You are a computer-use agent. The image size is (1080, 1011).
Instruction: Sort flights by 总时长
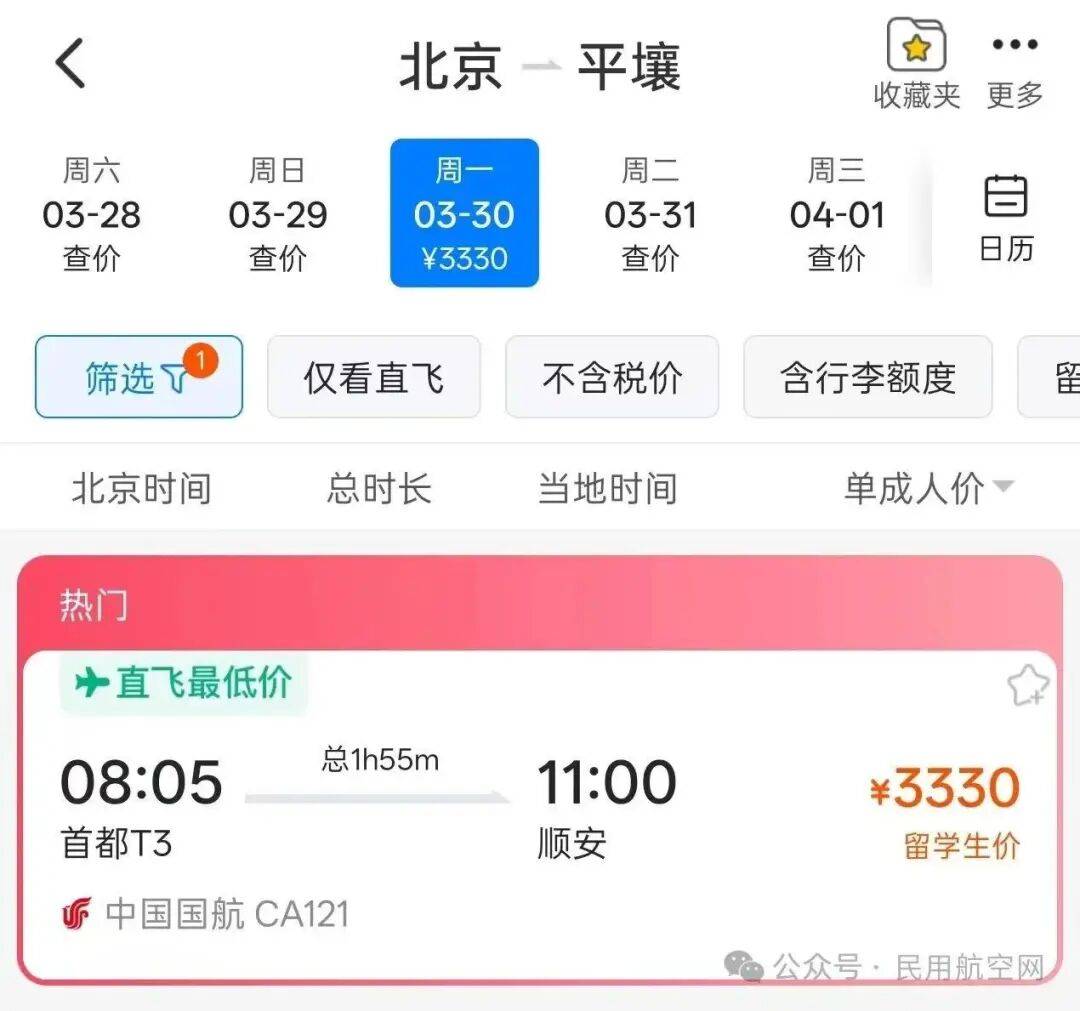(379, 488)
